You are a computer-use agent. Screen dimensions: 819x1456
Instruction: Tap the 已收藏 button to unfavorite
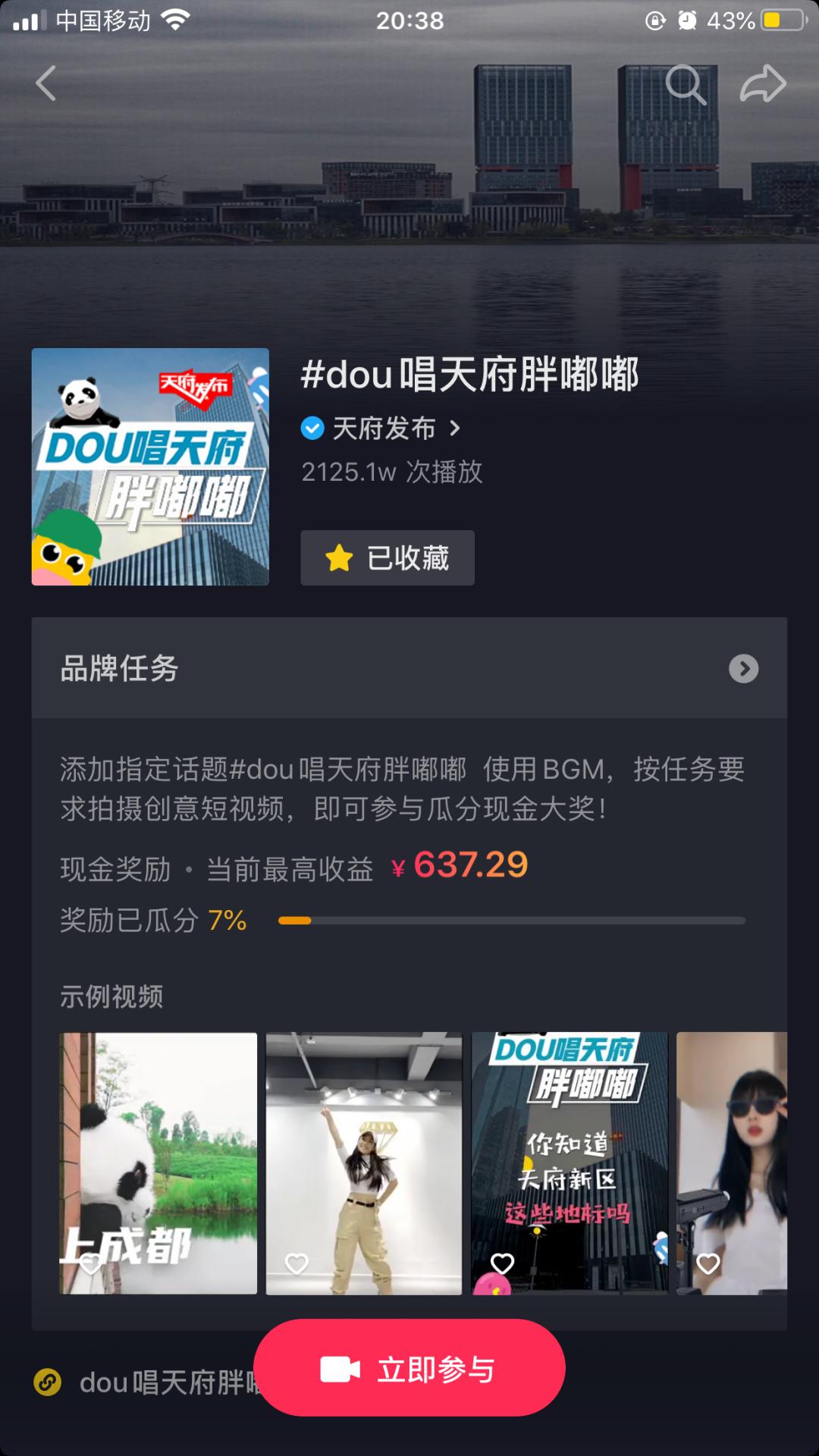[x=388, y=558]
